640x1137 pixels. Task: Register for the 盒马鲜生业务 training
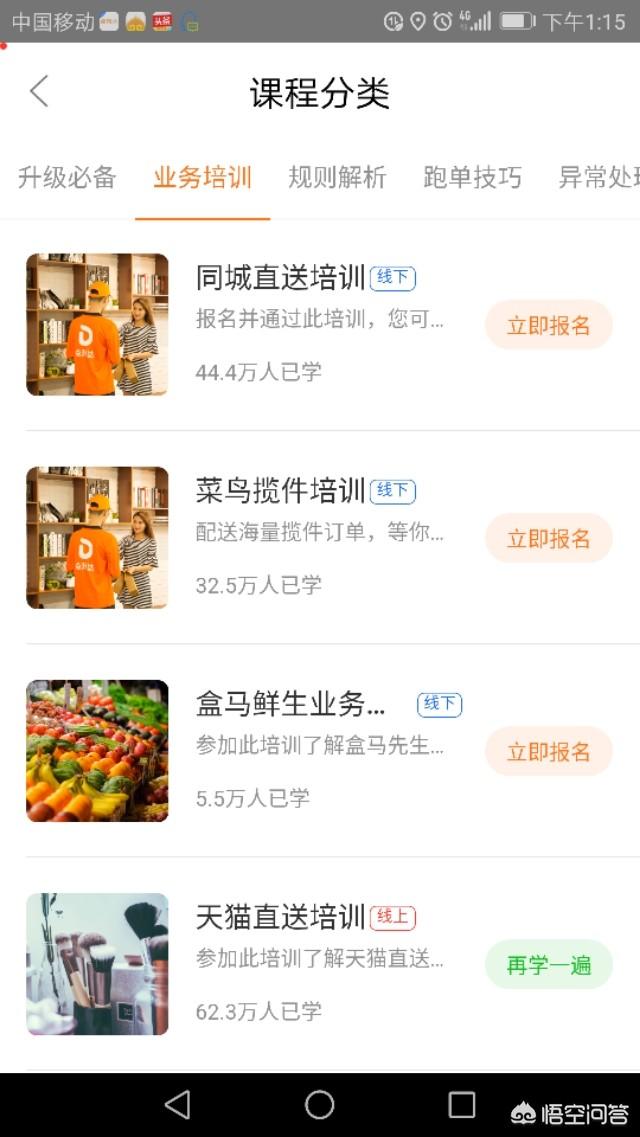[x=548, y=751]
